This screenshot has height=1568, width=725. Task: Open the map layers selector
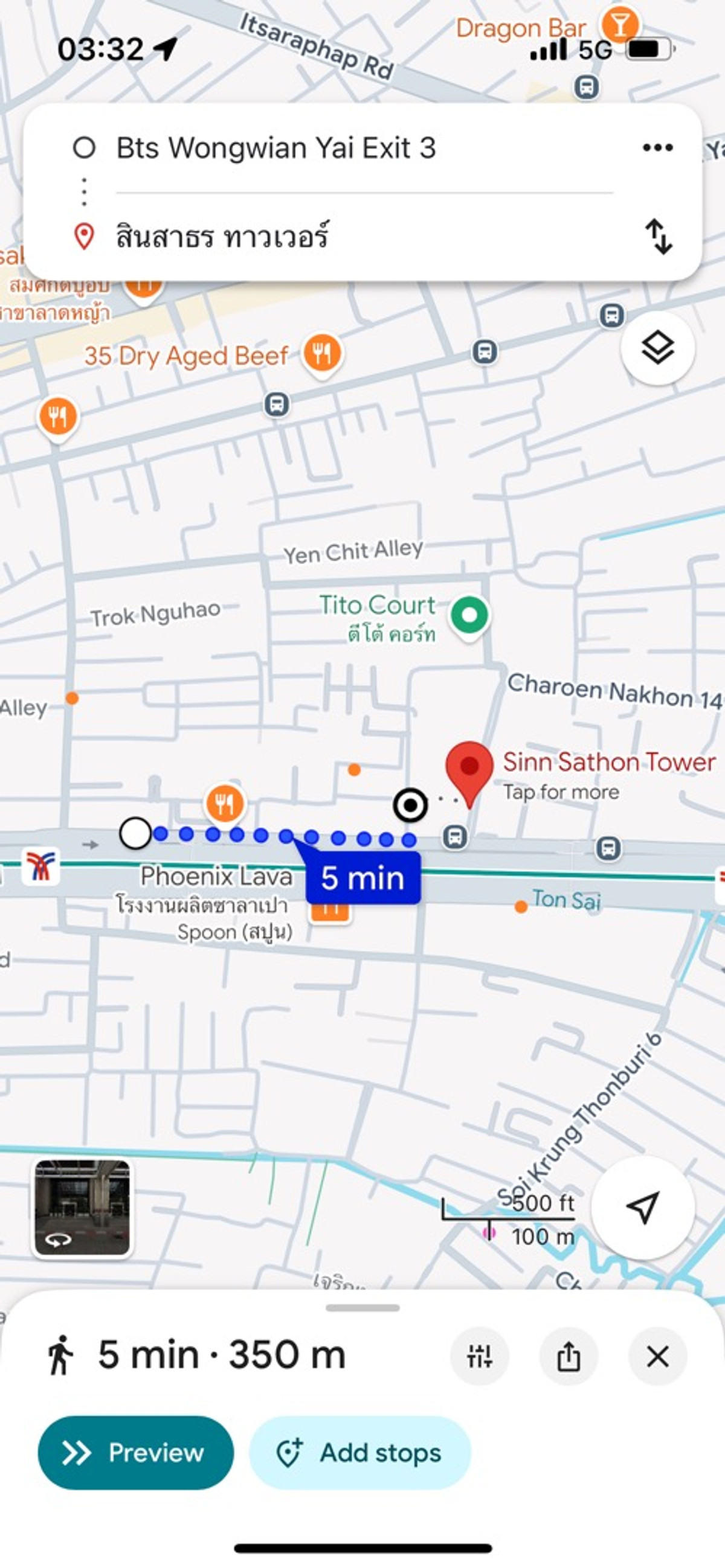tap(657, 348)
